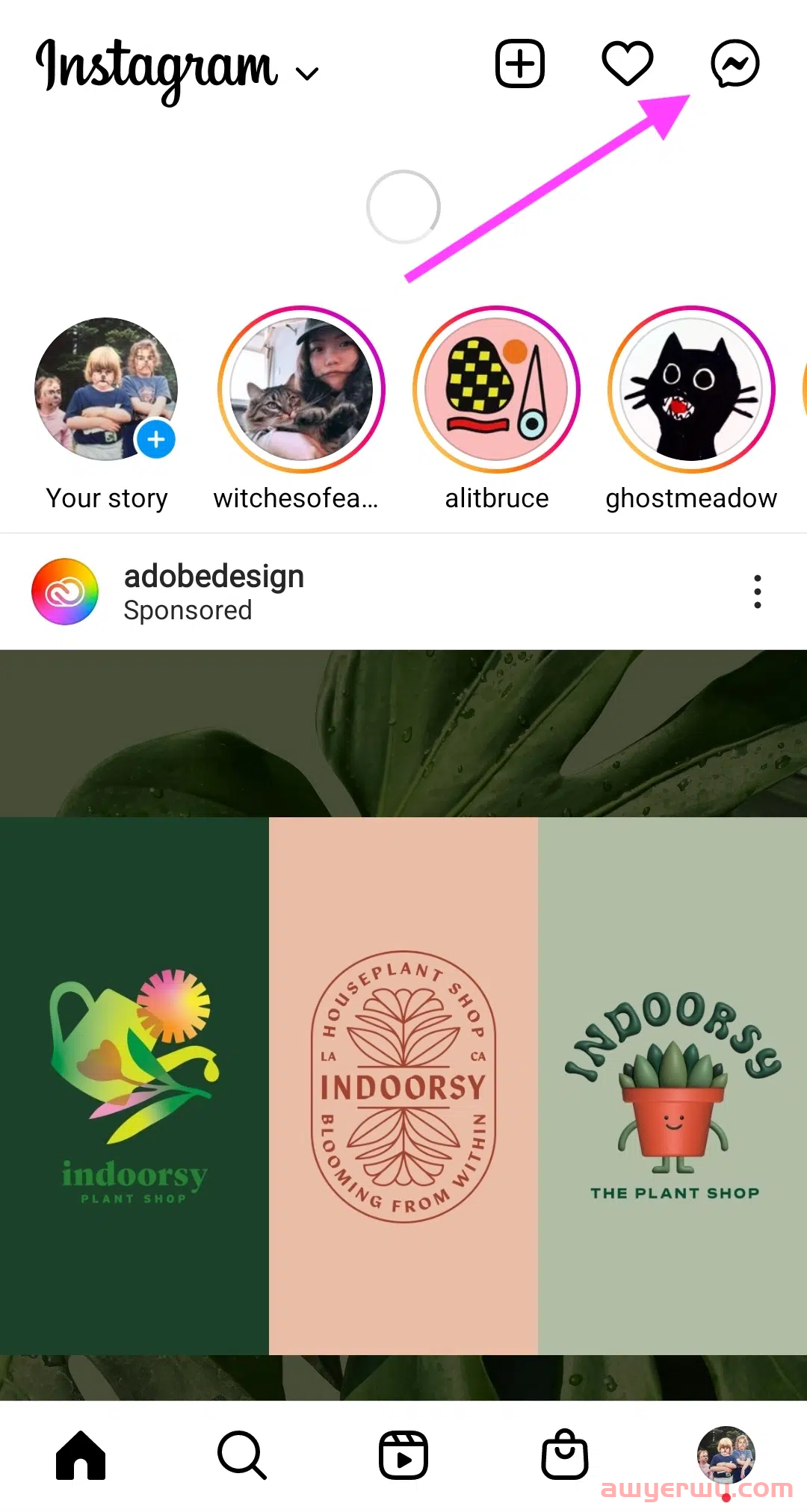Open options menu on adobedesign post
The image size is (807, 1512).
pyautogui.click(x=758, y=592)
